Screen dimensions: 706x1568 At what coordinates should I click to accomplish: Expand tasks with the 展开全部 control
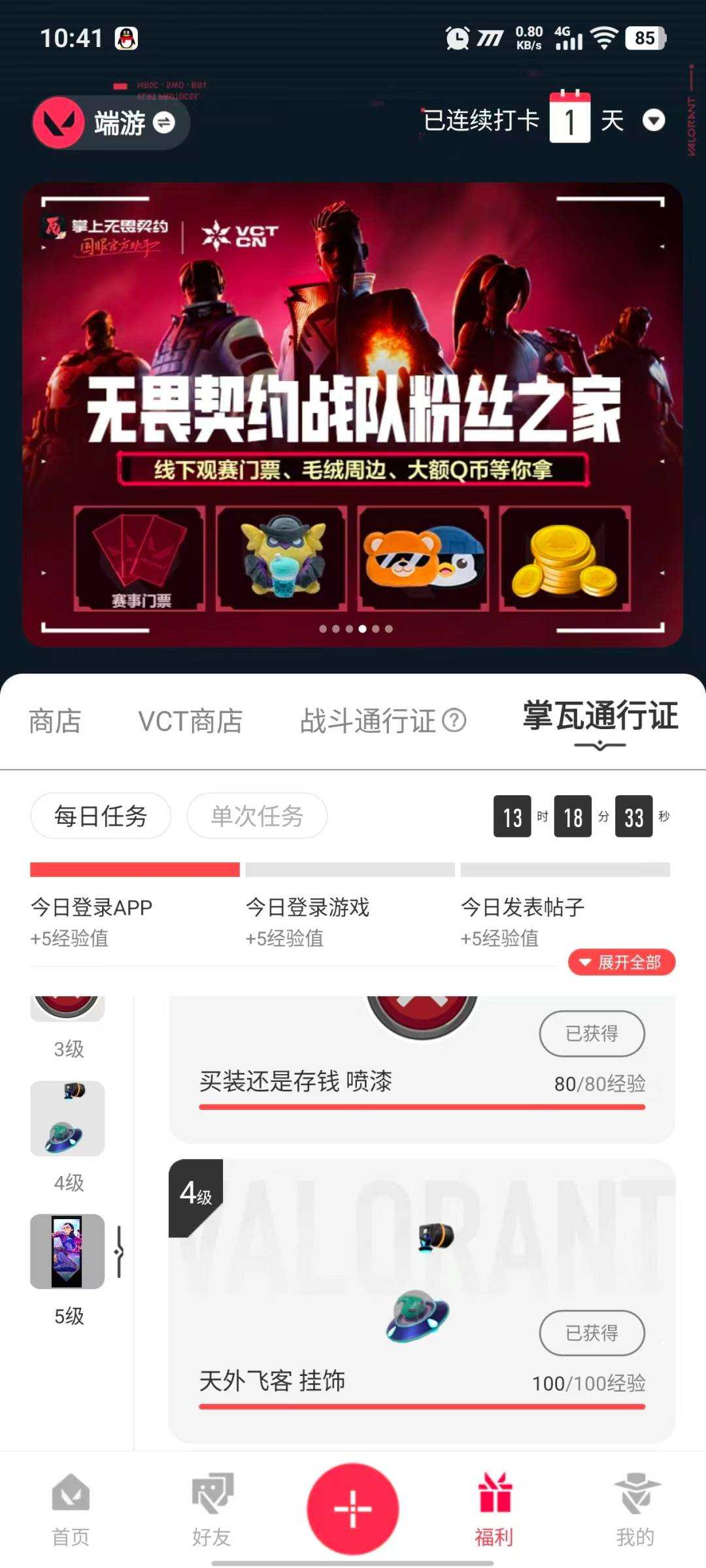pyautogui.click(x=620, y=962)
